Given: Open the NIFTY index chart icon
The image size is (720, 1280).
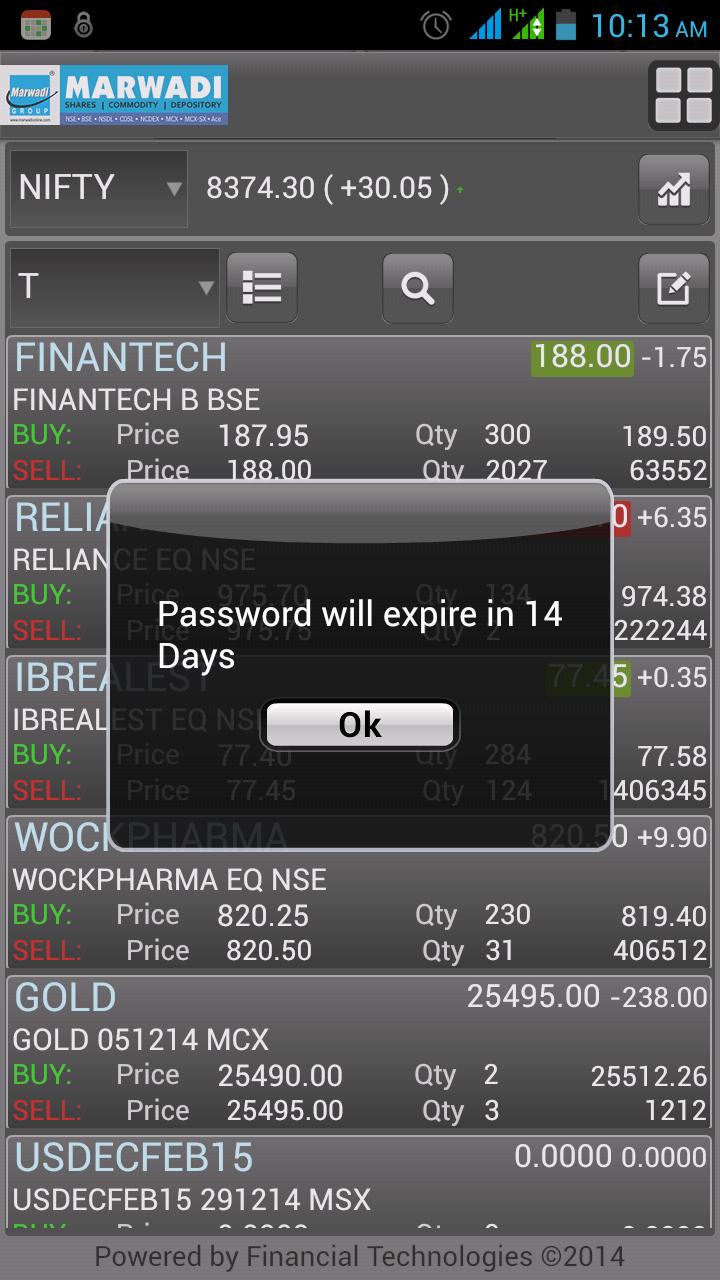Looking at the screenshot, I should 674,188.
